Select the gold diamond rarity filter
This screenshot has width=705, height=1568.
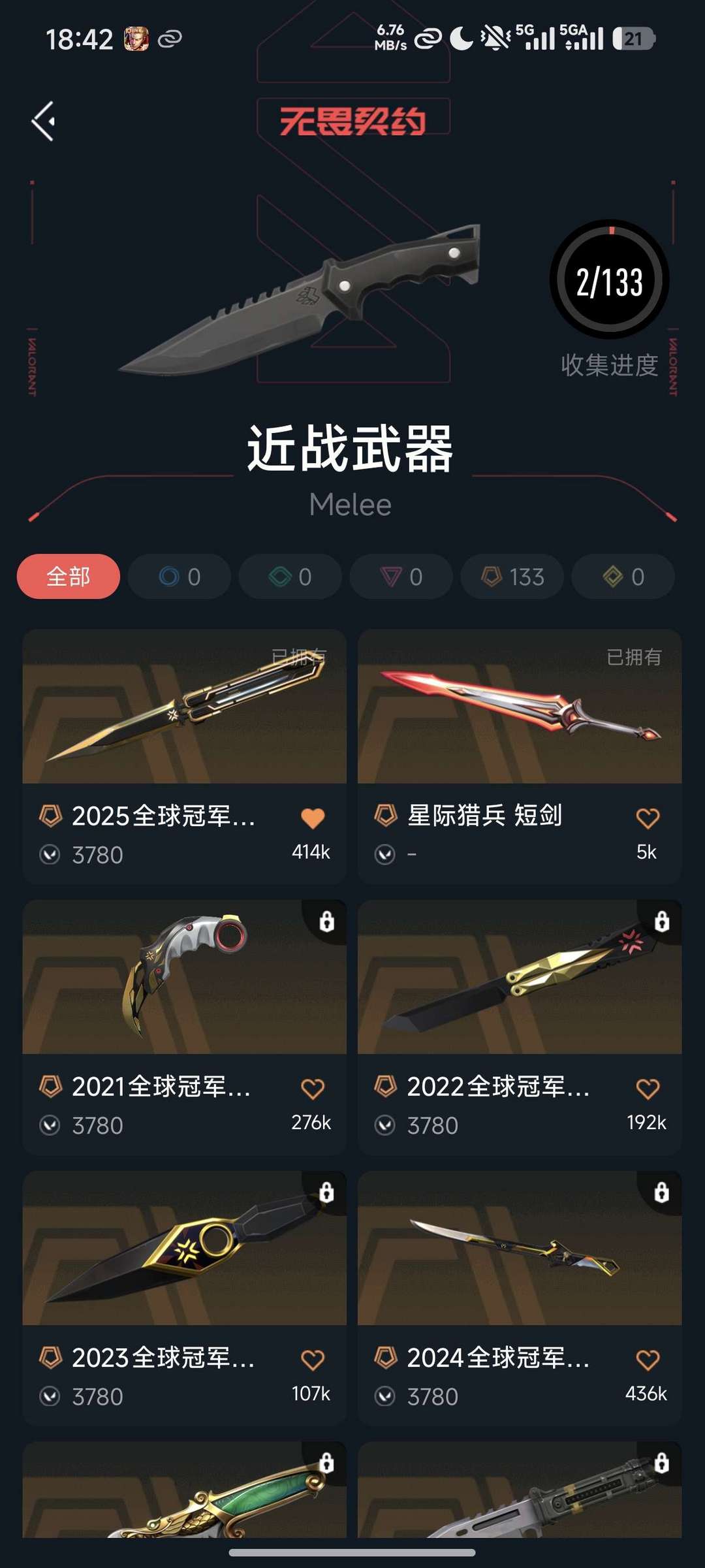pos(623,576)
